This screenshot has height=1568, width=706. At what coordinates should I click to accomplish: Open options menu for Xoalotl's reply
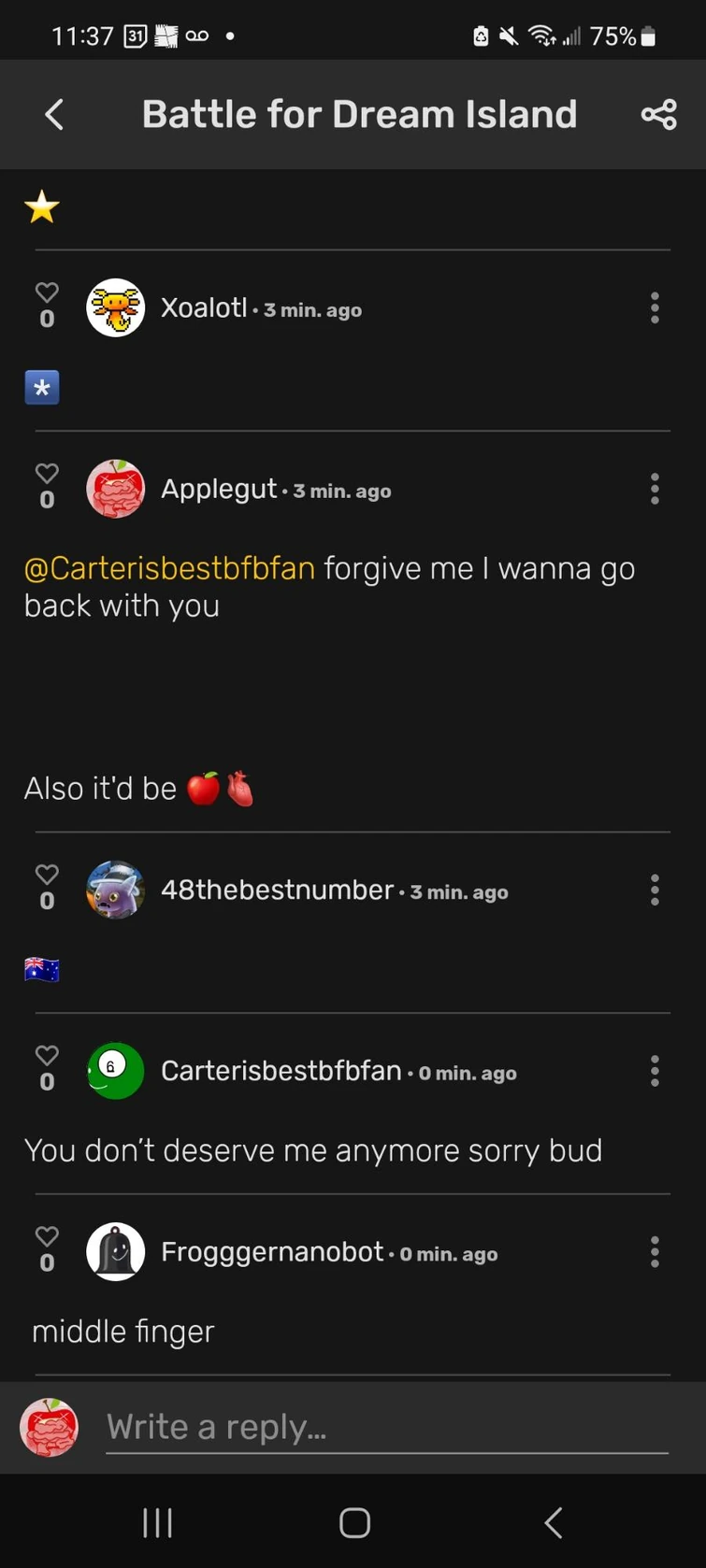click(x=655, y=307)
